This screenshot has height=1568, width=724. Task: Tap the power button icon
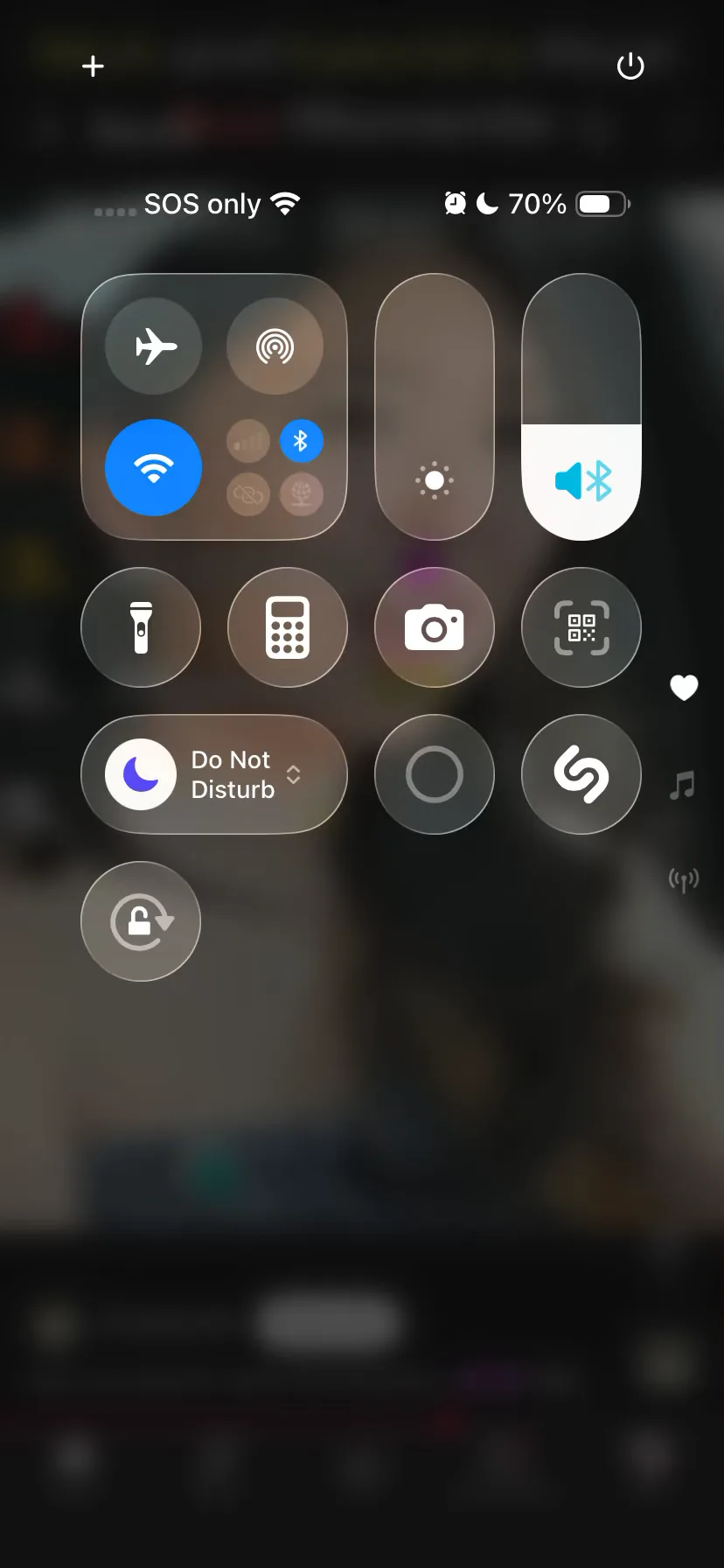tap(630, 66)
